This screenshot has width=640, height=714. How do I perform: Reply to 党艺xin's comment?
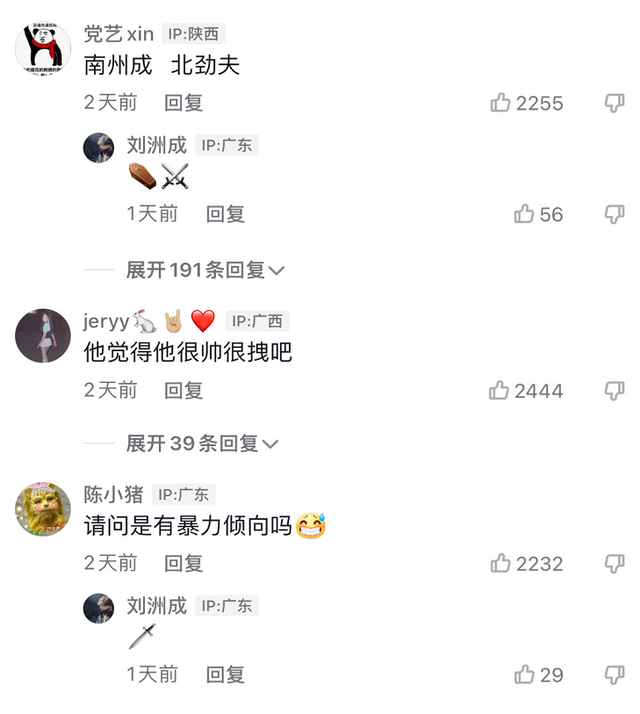pos(184,103)
